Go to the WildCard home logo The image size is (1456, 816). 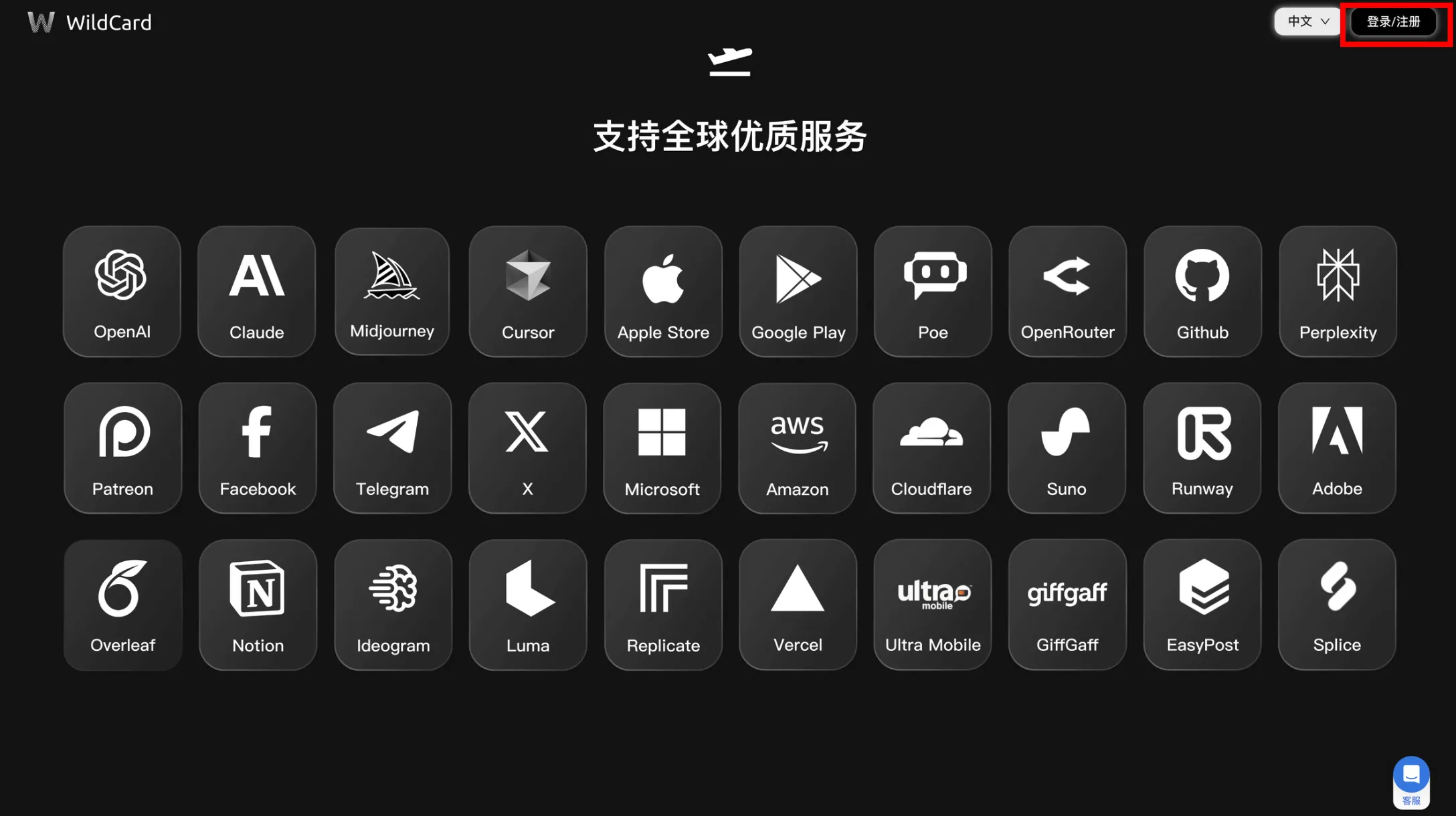90,22
